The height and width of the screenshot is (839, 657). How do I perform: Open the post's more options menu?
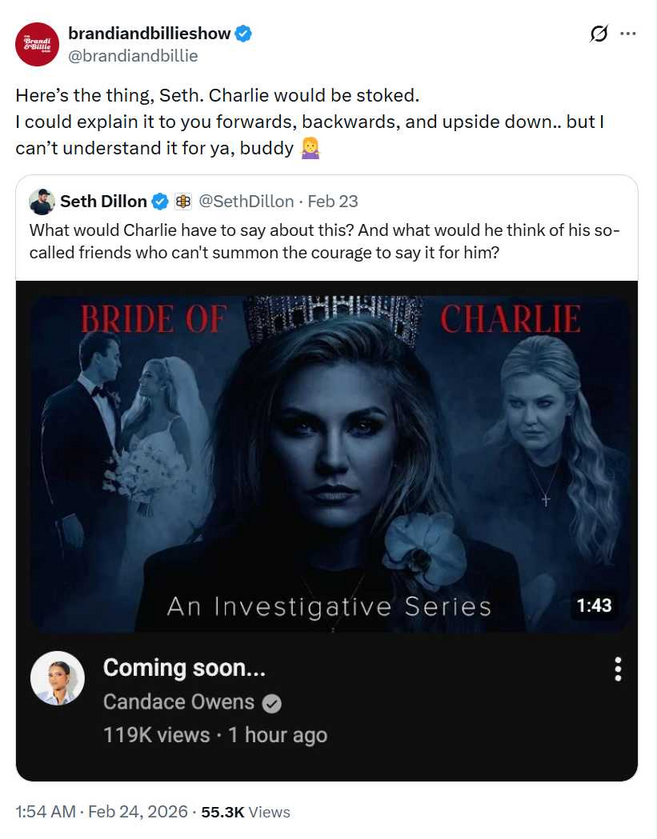(x=628, y=33)
